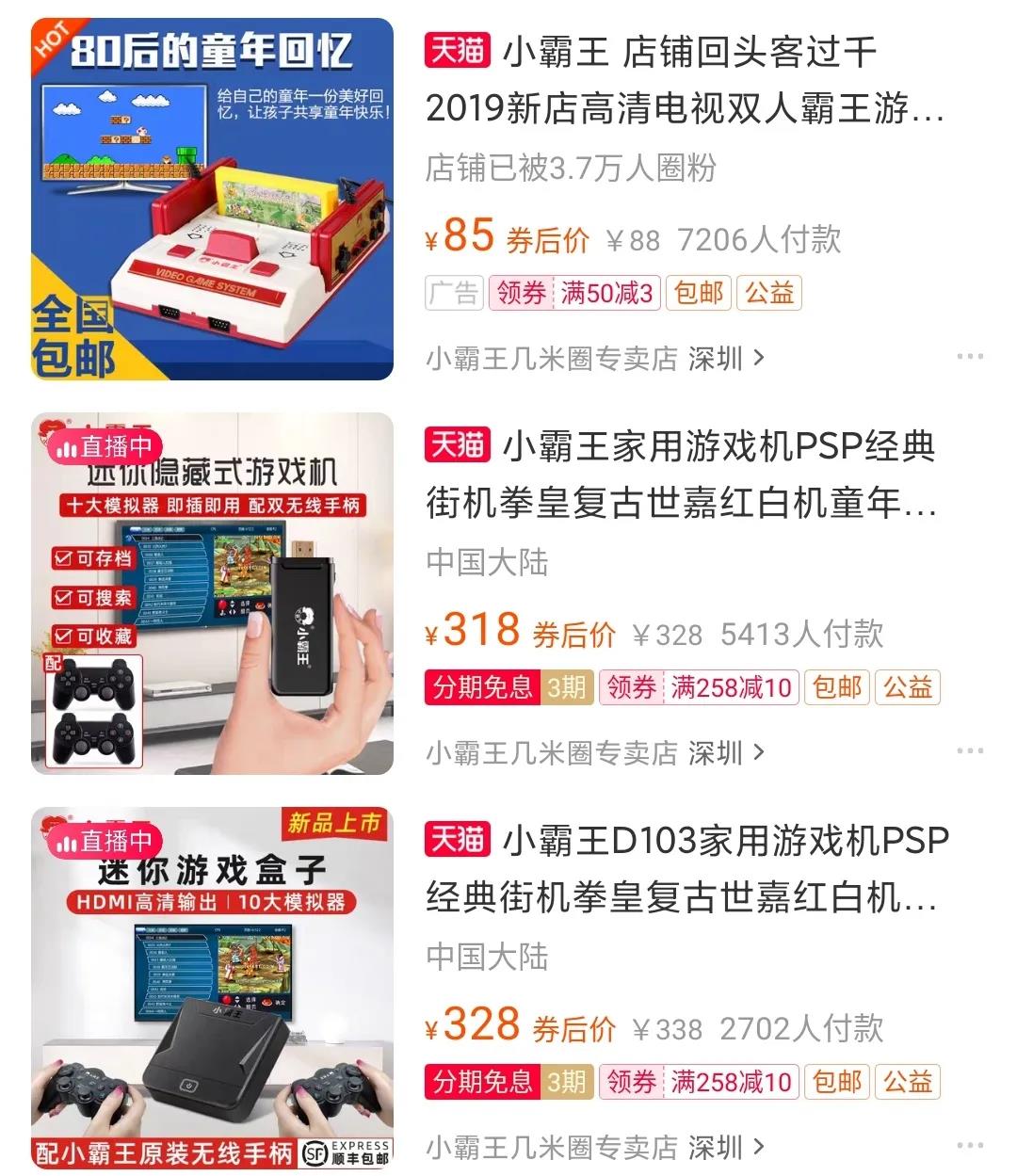
Task: Open more options for the ¥85 console item
Action: point(969,357)
